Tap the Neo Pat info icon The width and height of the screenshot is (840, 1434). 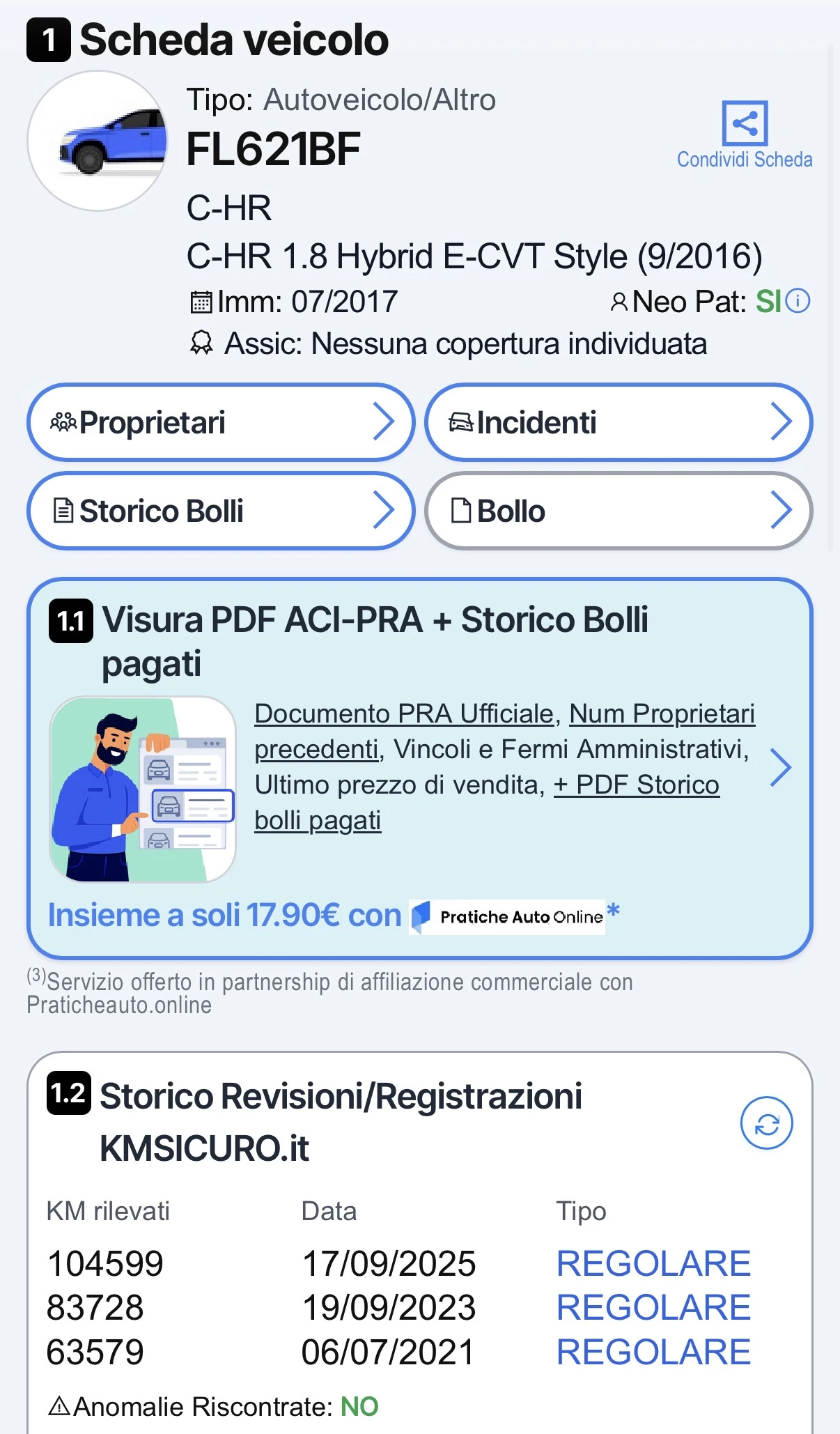tap(798, 301)
